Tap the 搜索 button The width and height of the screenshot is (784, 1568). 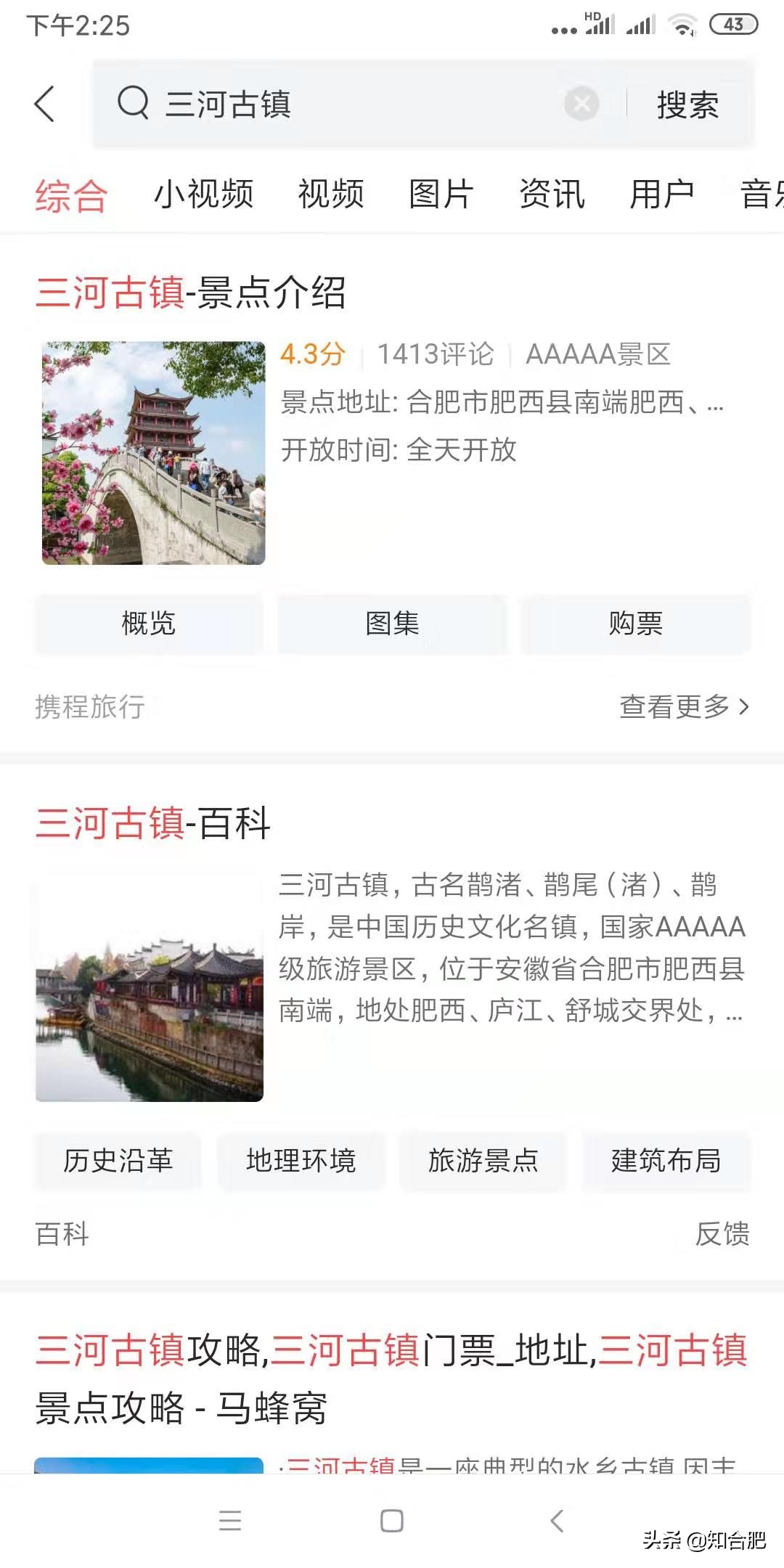687,105
